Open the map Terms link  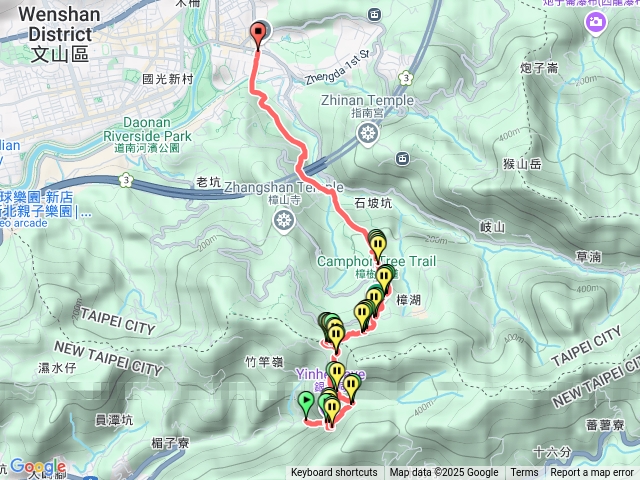point(524,473)
